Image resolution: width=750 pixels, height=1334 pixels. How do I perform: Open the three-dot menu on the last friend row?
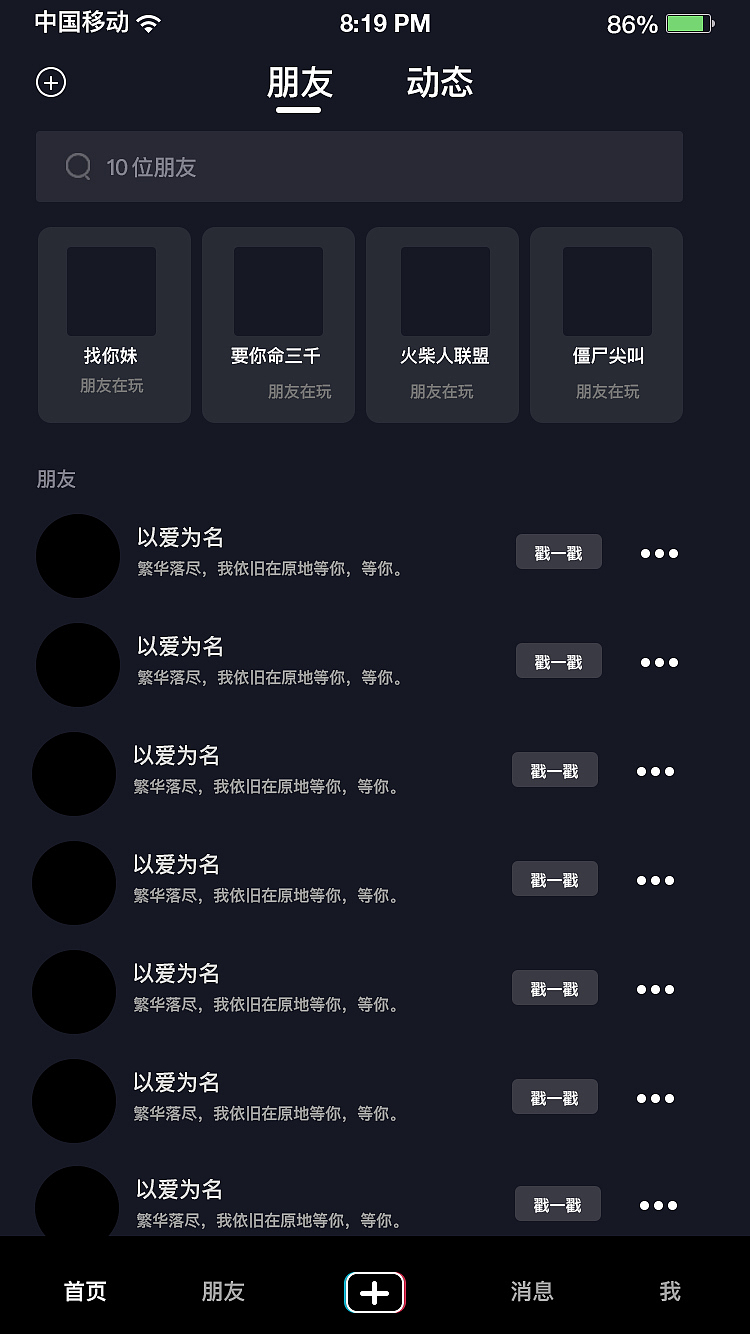pos(658,1205)
